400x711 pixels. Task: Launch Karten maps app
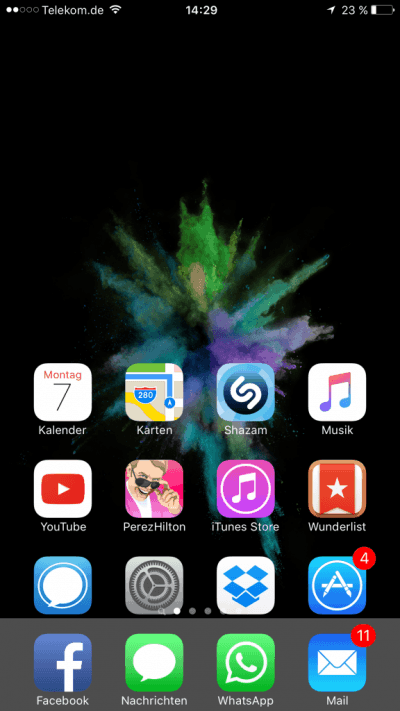coord(154,392)
